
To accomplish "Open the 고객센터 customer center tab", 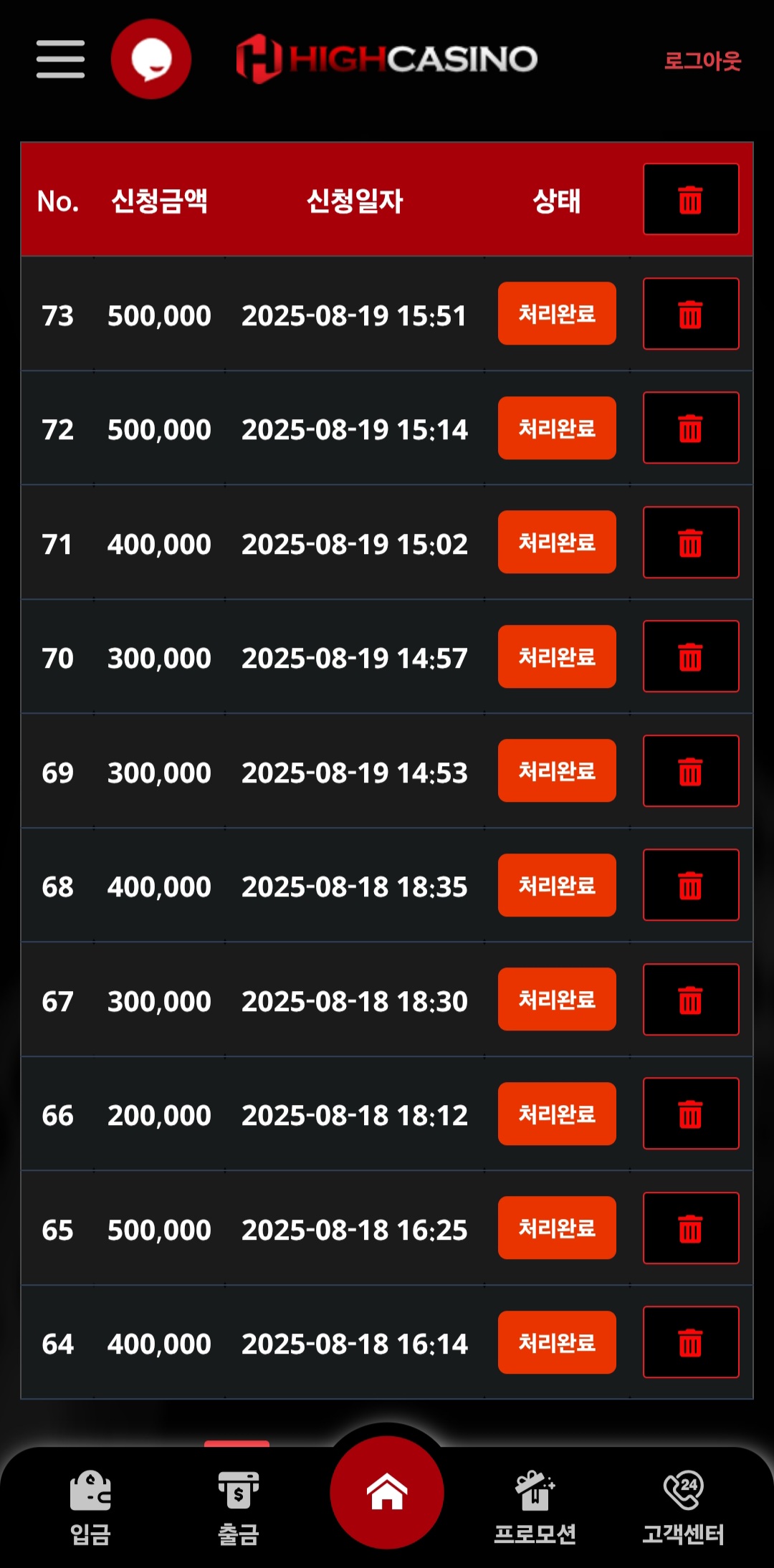I will (x=683, y=1507).
